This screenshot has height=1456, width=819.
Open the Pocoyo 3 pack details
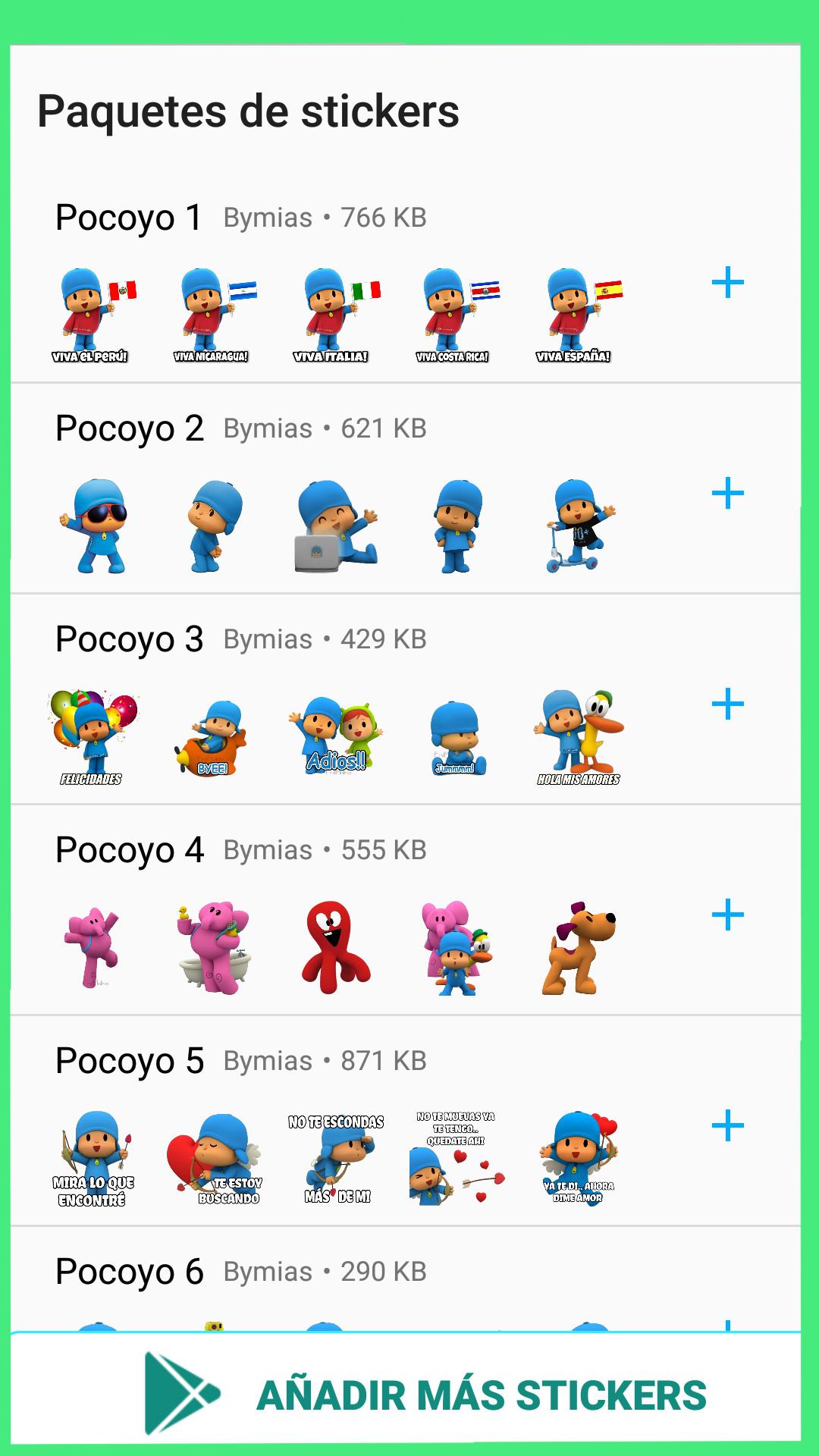[406, 699]
